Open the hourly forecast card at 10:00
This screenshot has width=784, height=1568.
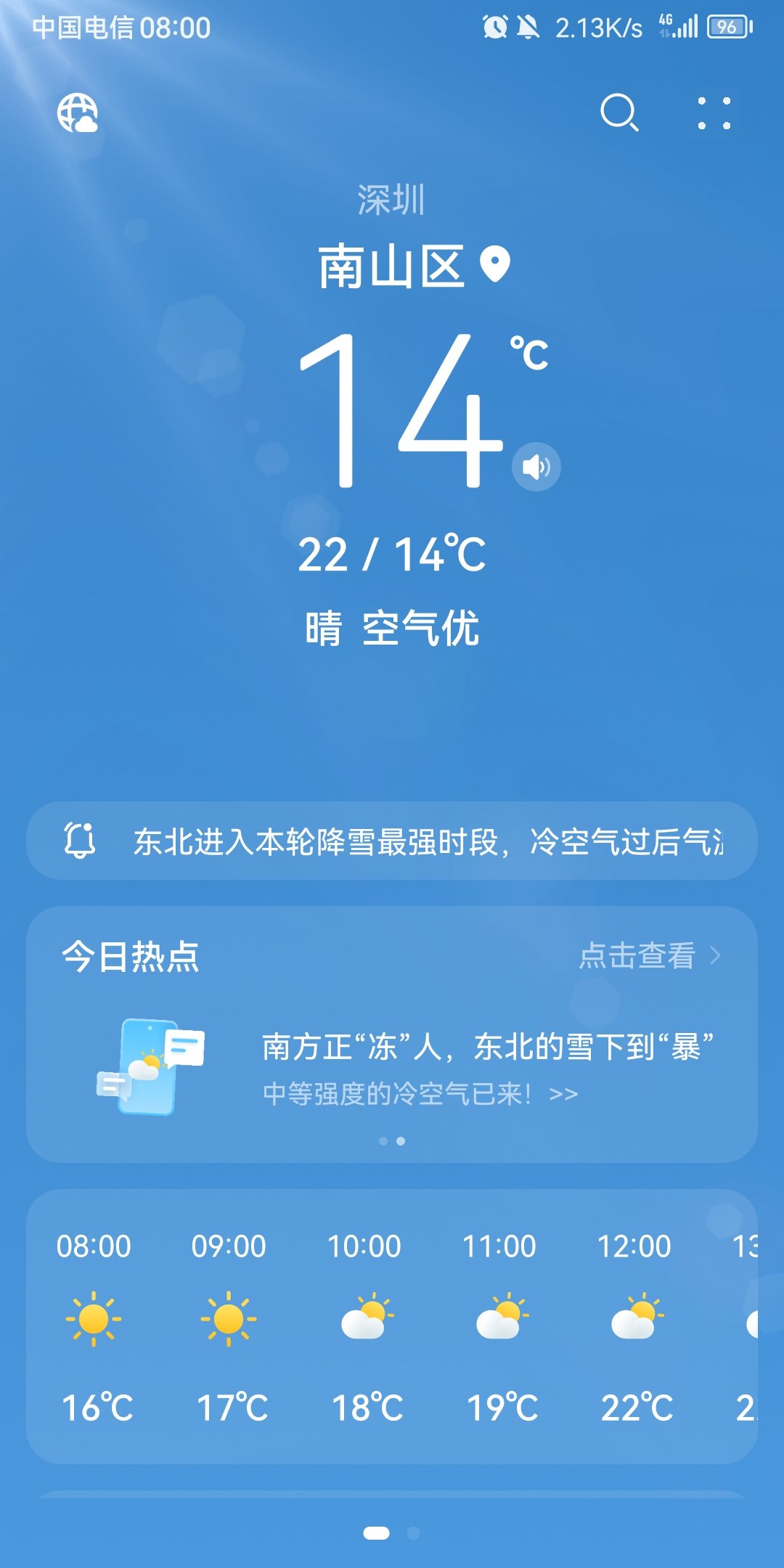tap(364, 1326)
